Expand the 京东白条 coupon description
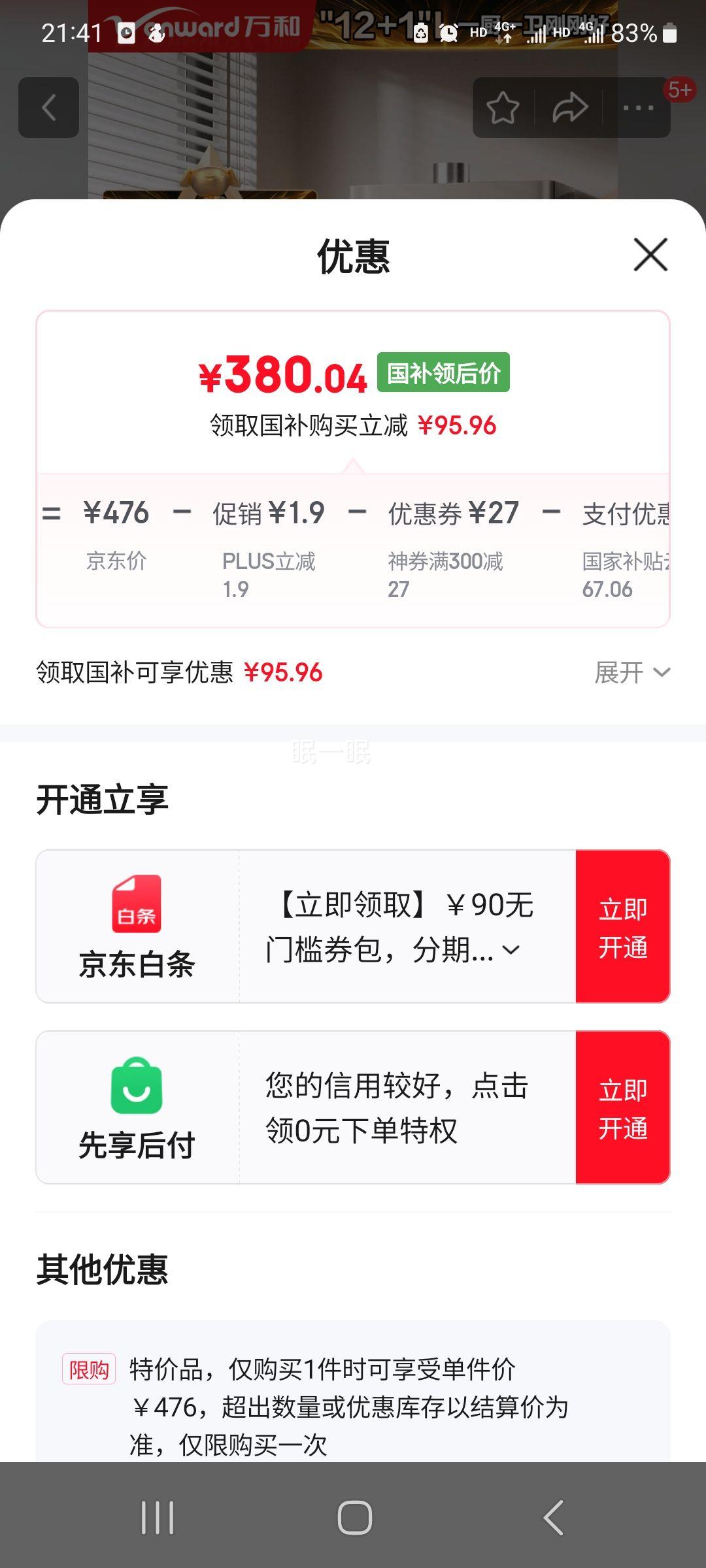706x1568 pixels. (511, 950)
